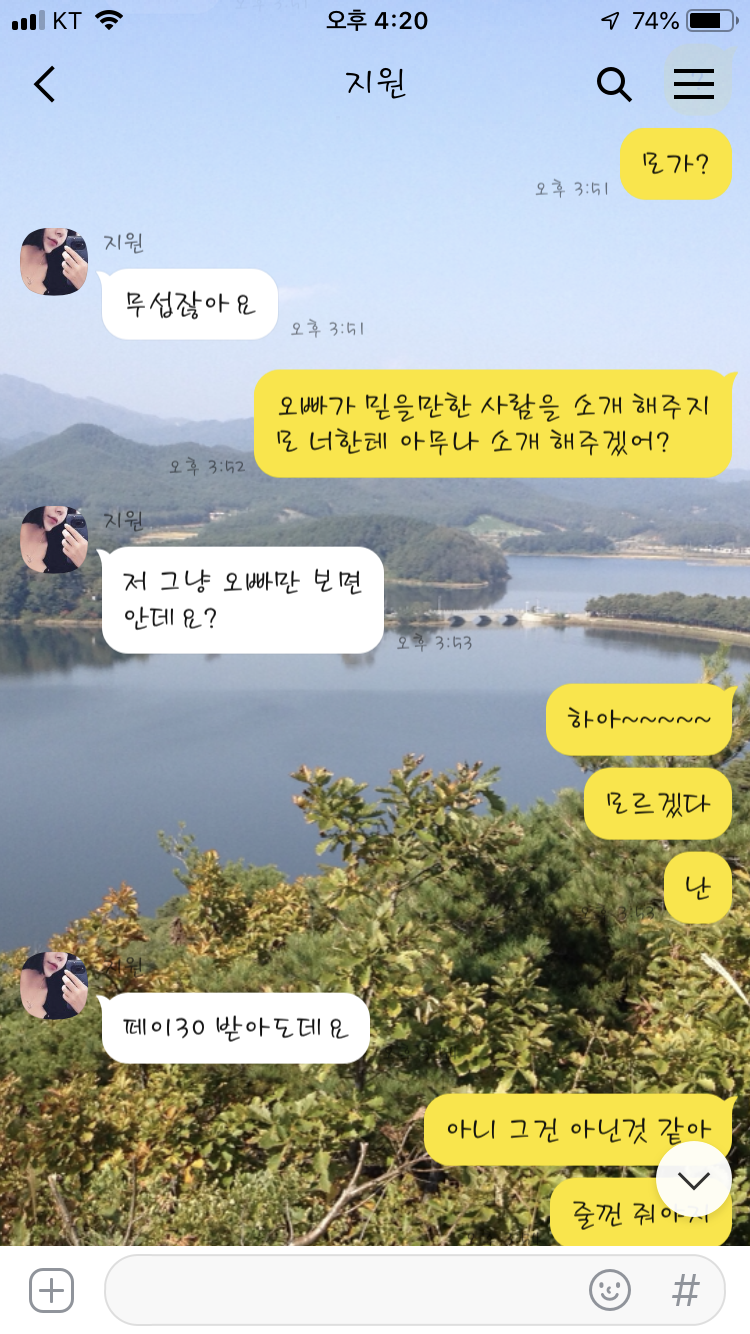Viewport: 750px width, 1334px height.
Task: Open the emoticon picker
Action: 610,1290
